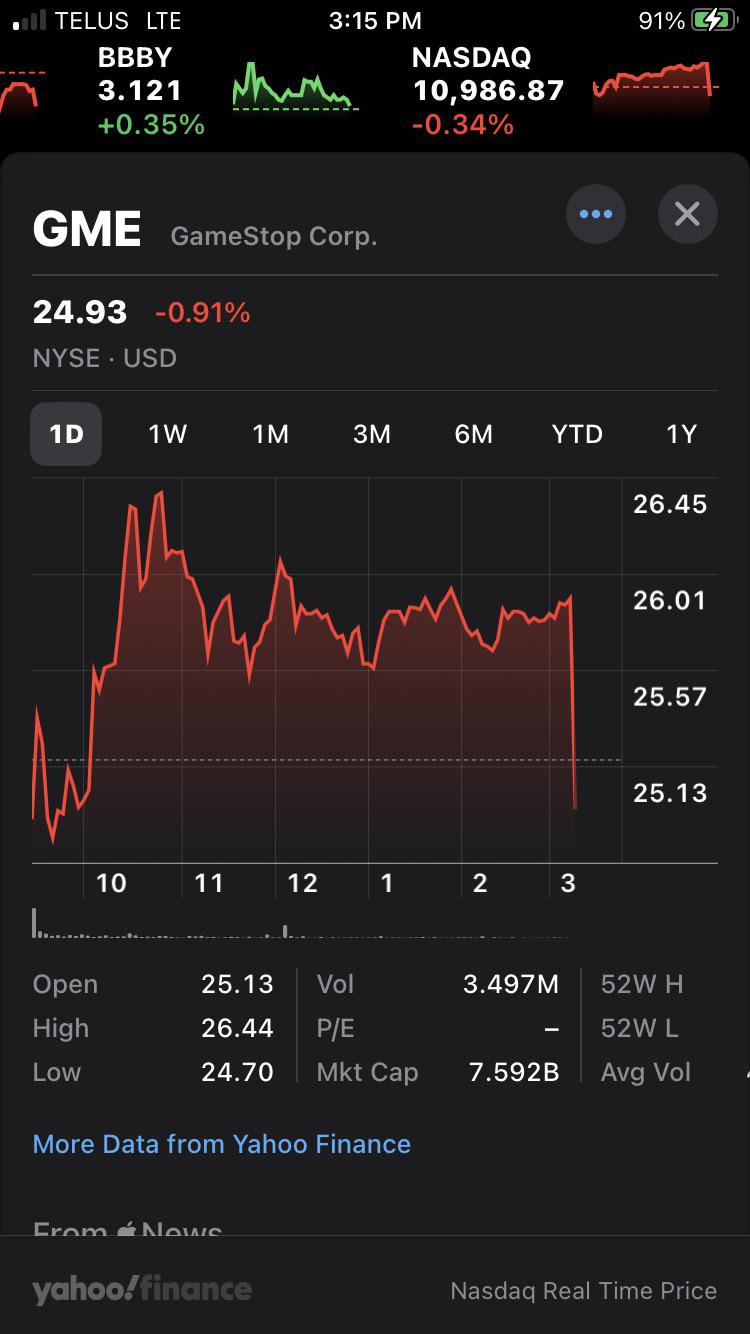Screen dimensions: 750x1334
Task: Open the three-dot more options menu
Action: click(596, 214)
